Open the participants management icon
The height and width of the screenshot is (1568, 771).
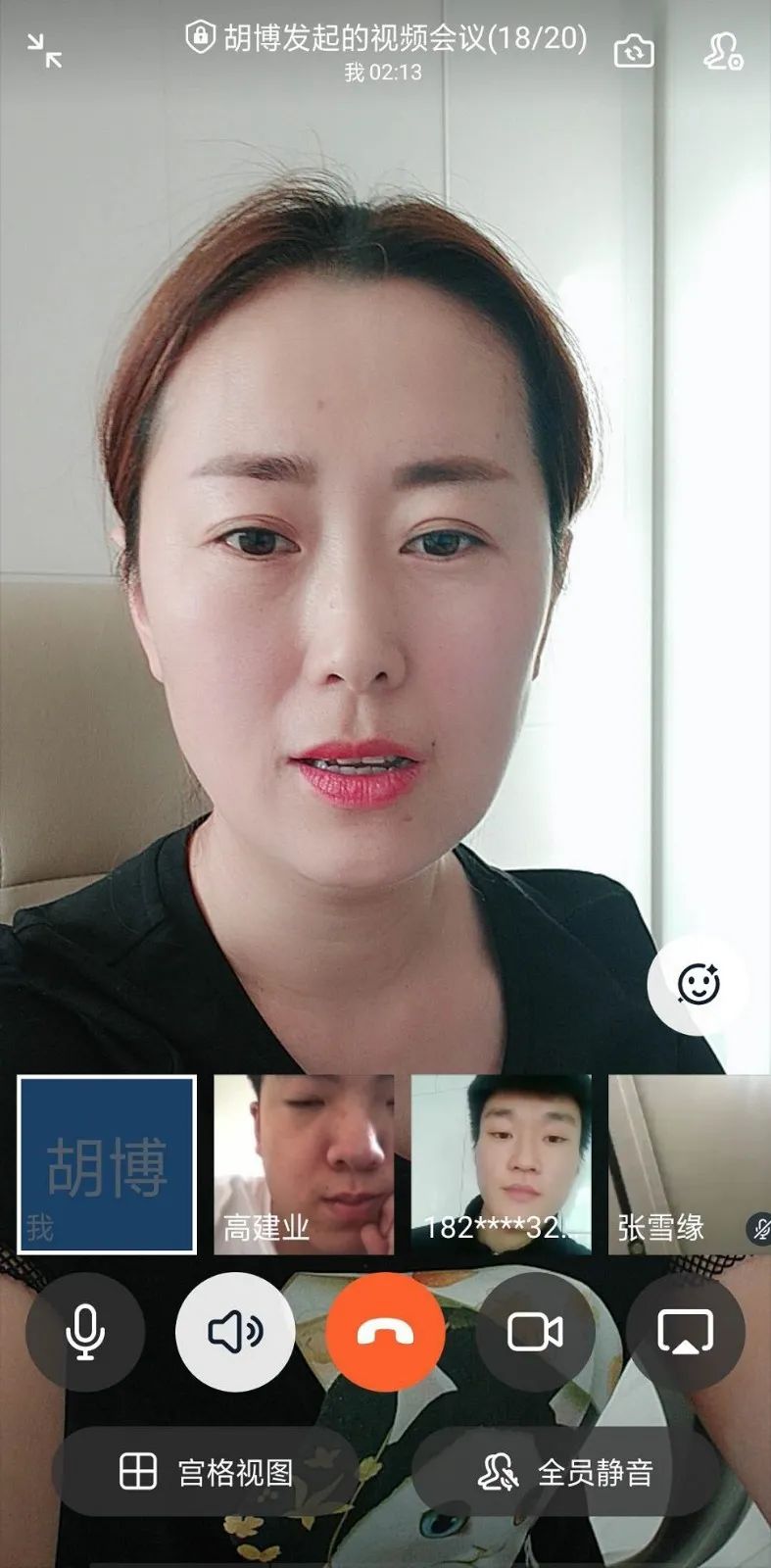pos(723,50)
